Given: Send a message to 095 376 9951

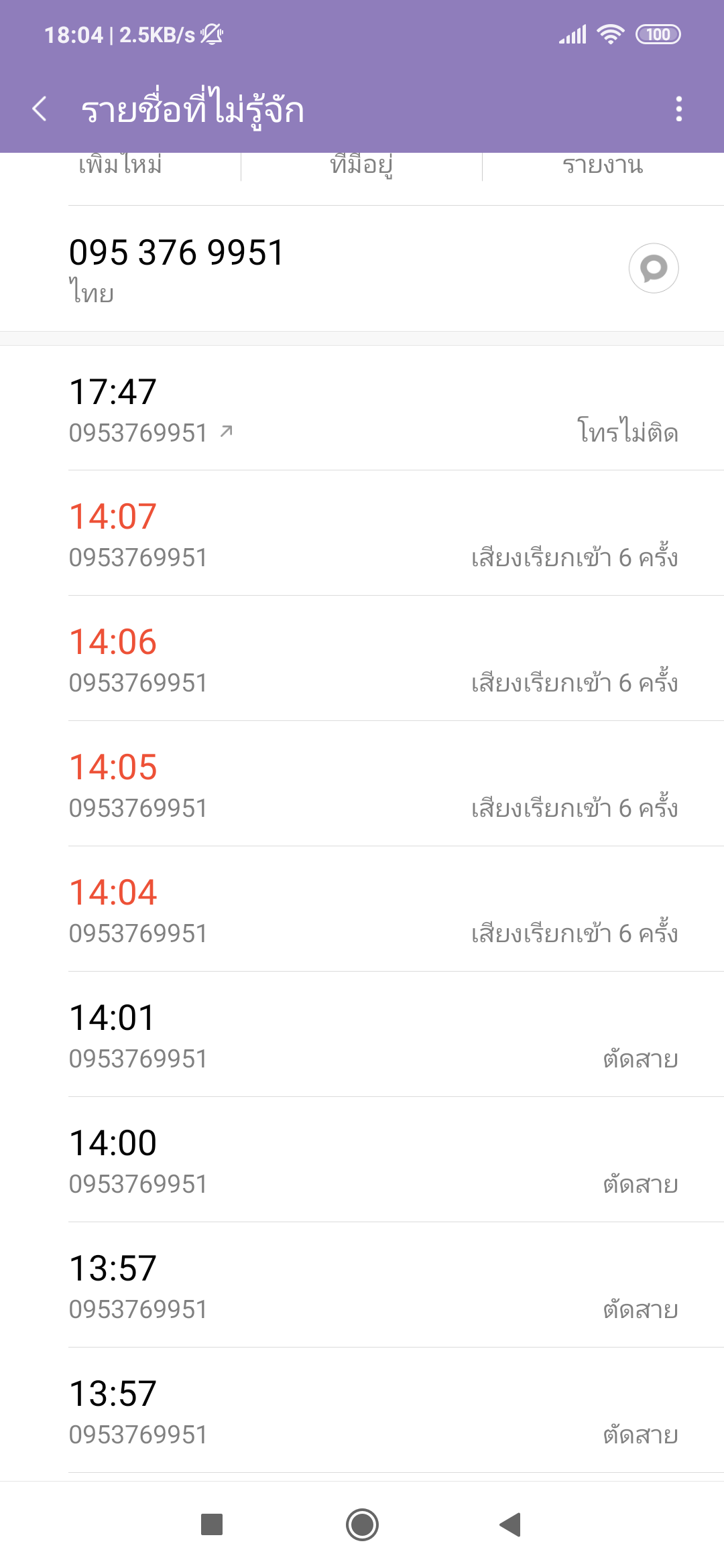Looking at the screenshot, I should point(653,268).
